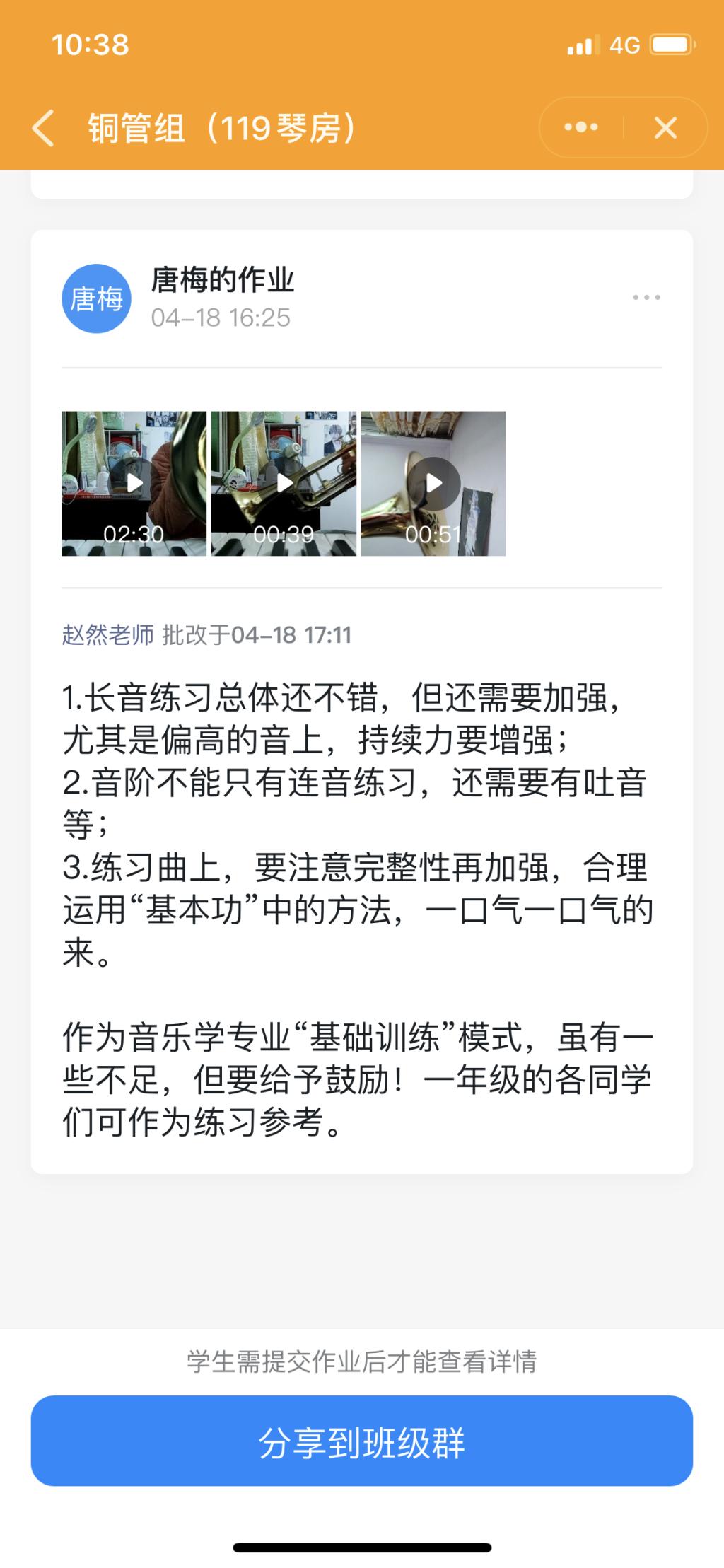This screenshot has height=1568, width=724.
Task: Open 唐梅's profile avatar
Action: 97,298
